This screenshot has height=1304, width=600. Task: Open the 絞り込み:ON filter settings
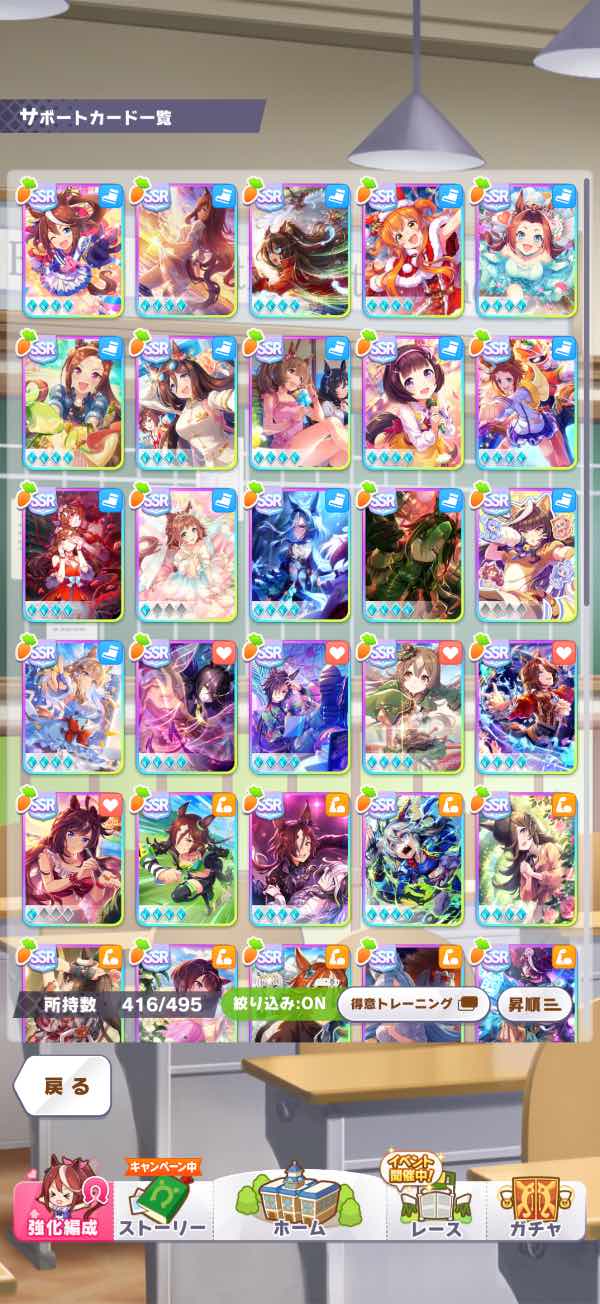(277, 1003)
